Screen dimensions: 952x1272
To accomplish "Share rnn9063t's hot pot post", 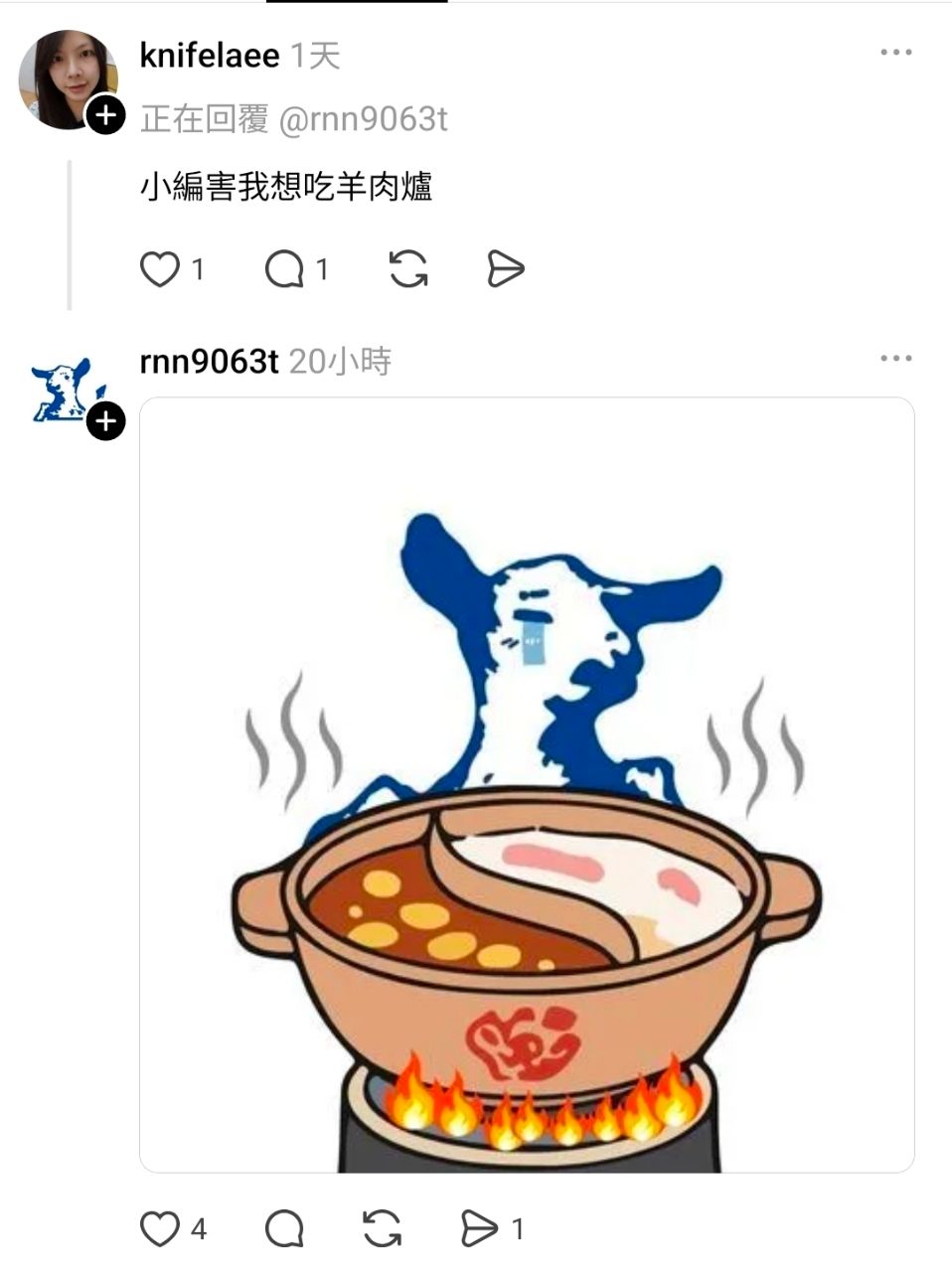I will [479, 1229].
